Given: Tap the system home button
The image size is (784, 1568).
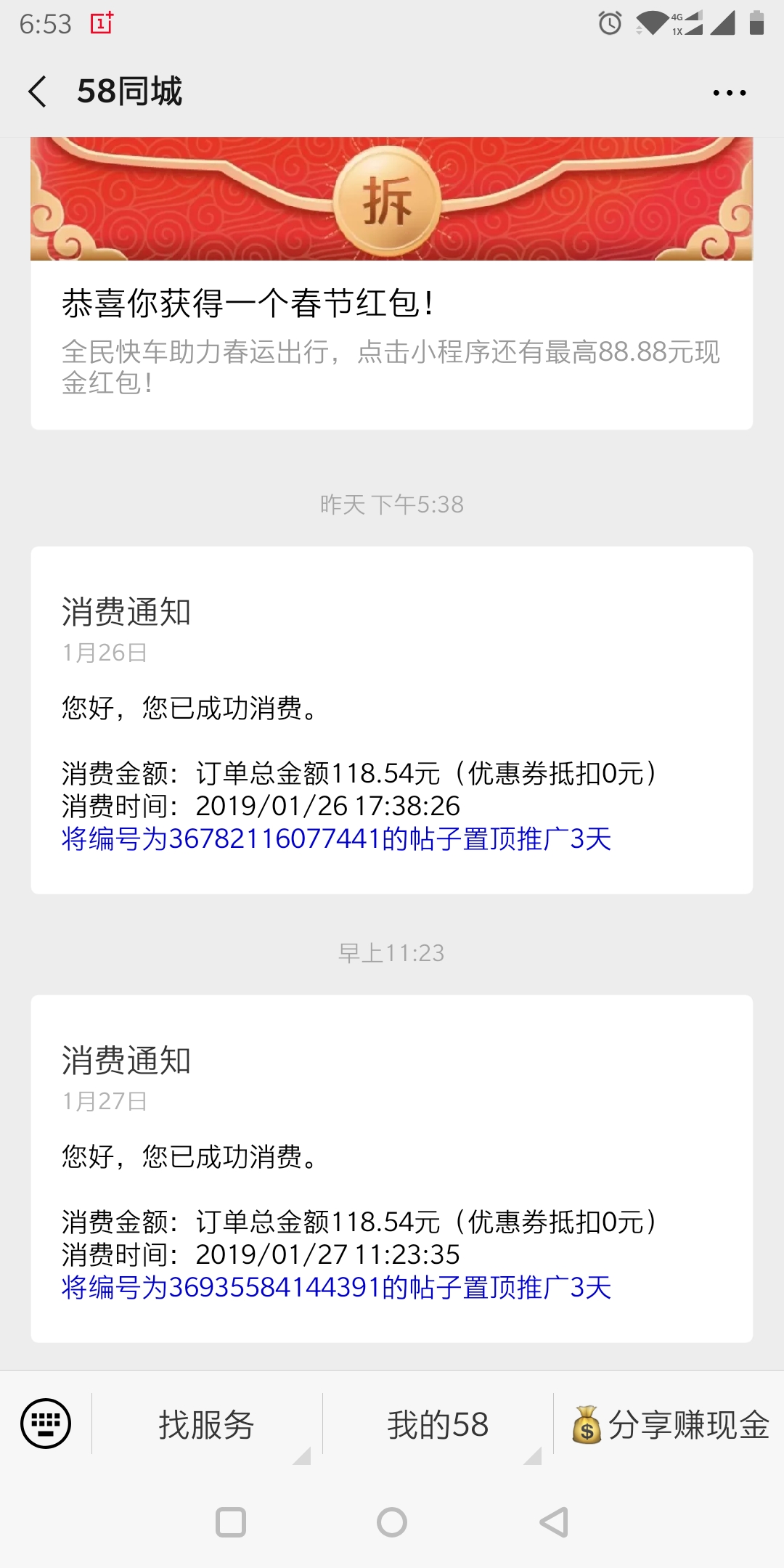Looking at the screenshot, I should click(x=392, y=1522).
